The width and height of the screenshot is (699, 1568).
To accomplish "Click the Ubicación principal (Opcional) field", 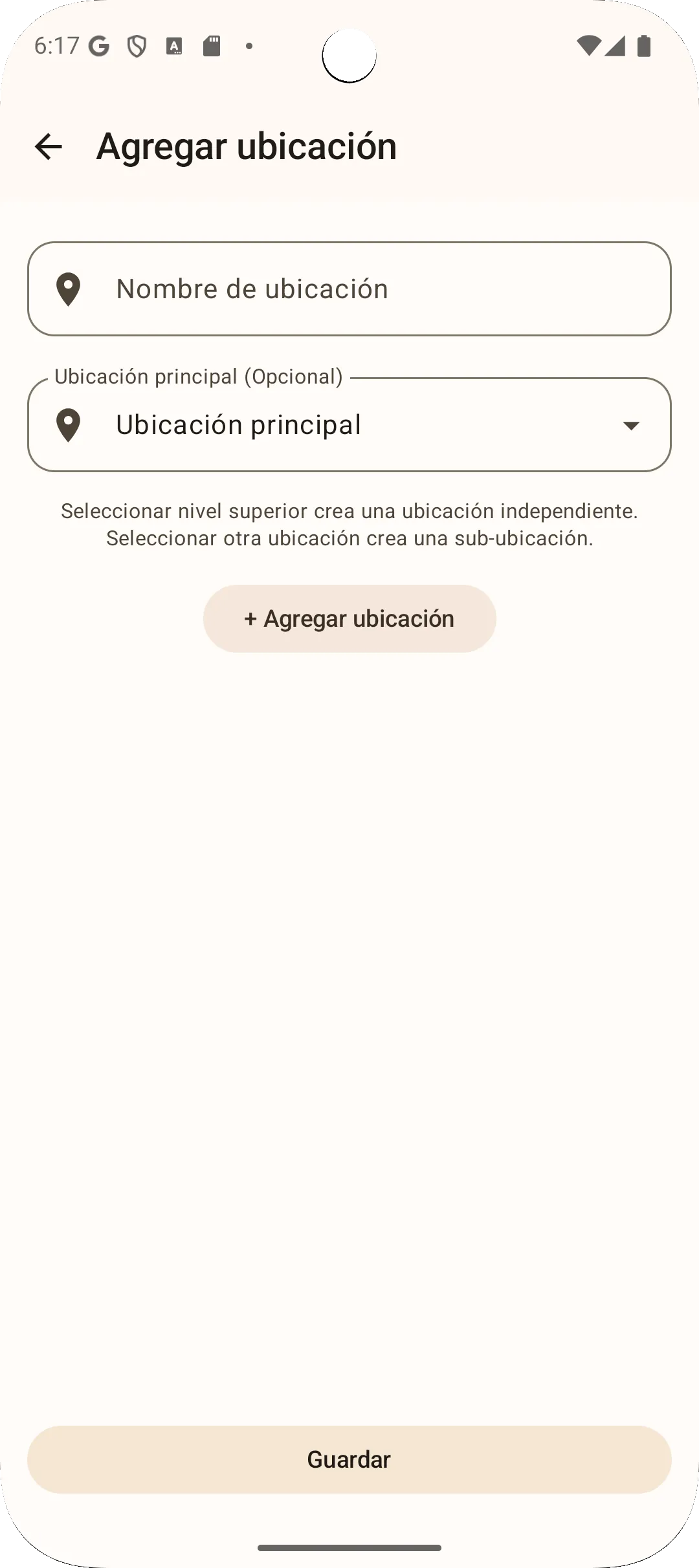I will (349, 425).
